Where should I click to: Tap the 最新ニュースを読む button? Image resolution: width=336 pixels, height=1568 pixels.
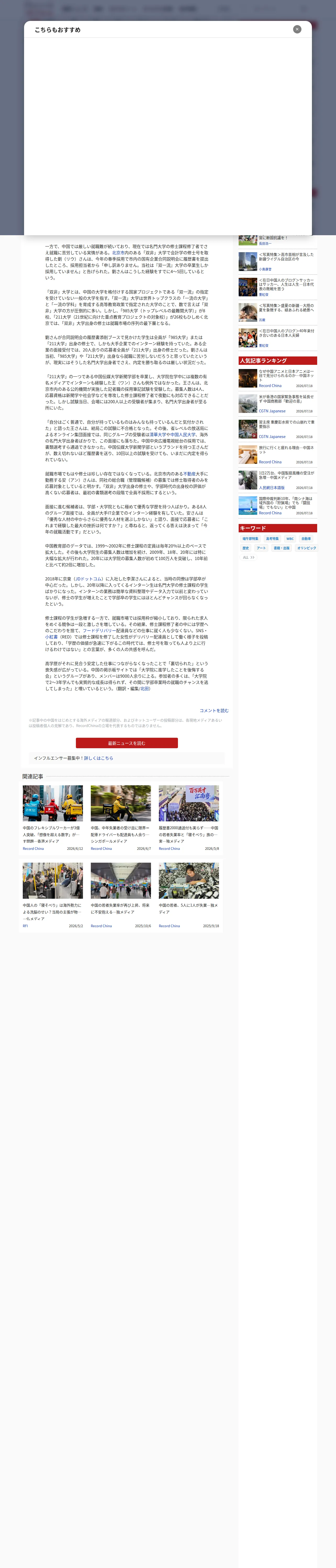click(127, 743)
